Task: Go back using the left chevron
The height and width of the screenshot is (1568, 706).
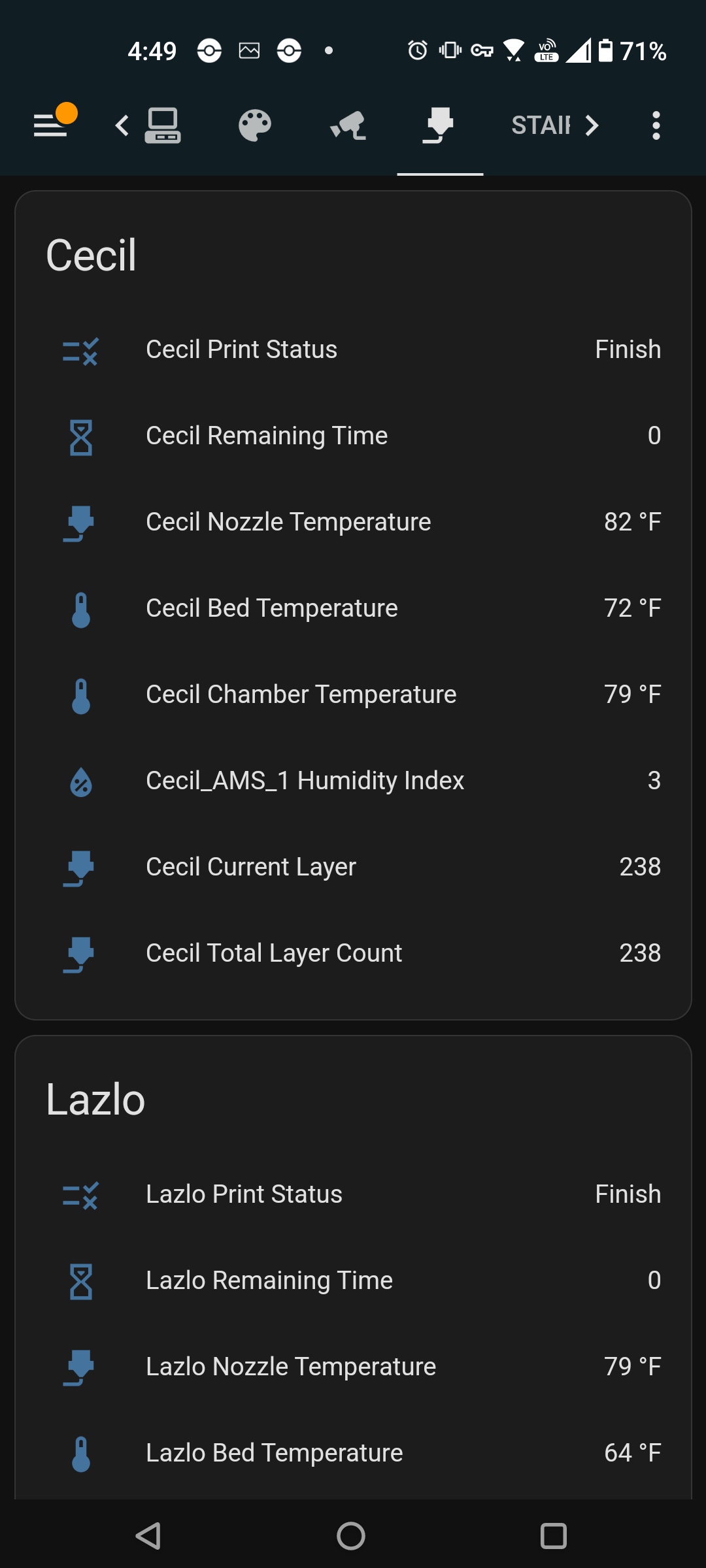Action: click(120, 125)
